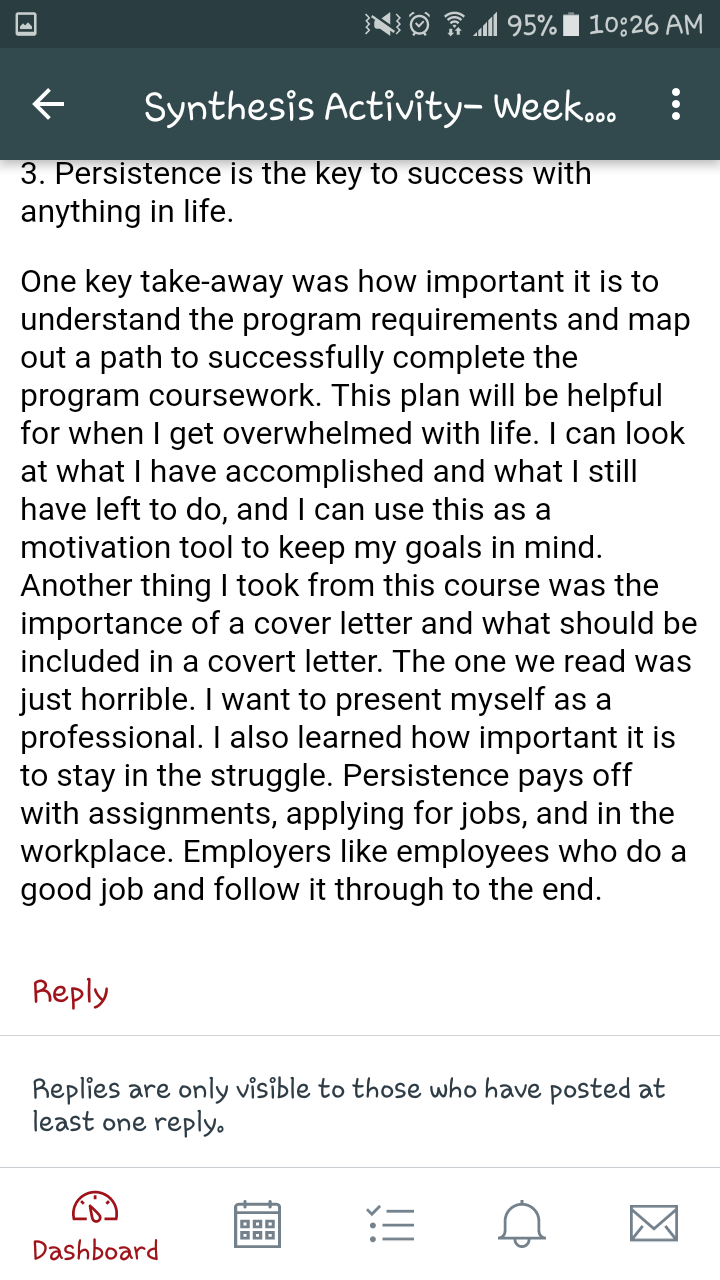Open the notifications bell tab
720x1280 pixels.
523,1224
